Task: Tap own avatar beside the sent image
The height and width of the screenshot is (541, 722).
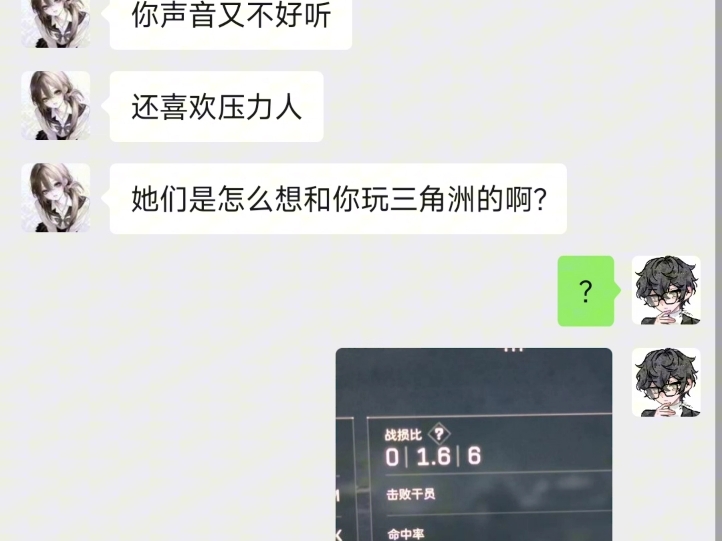Action: pos(666,382)
